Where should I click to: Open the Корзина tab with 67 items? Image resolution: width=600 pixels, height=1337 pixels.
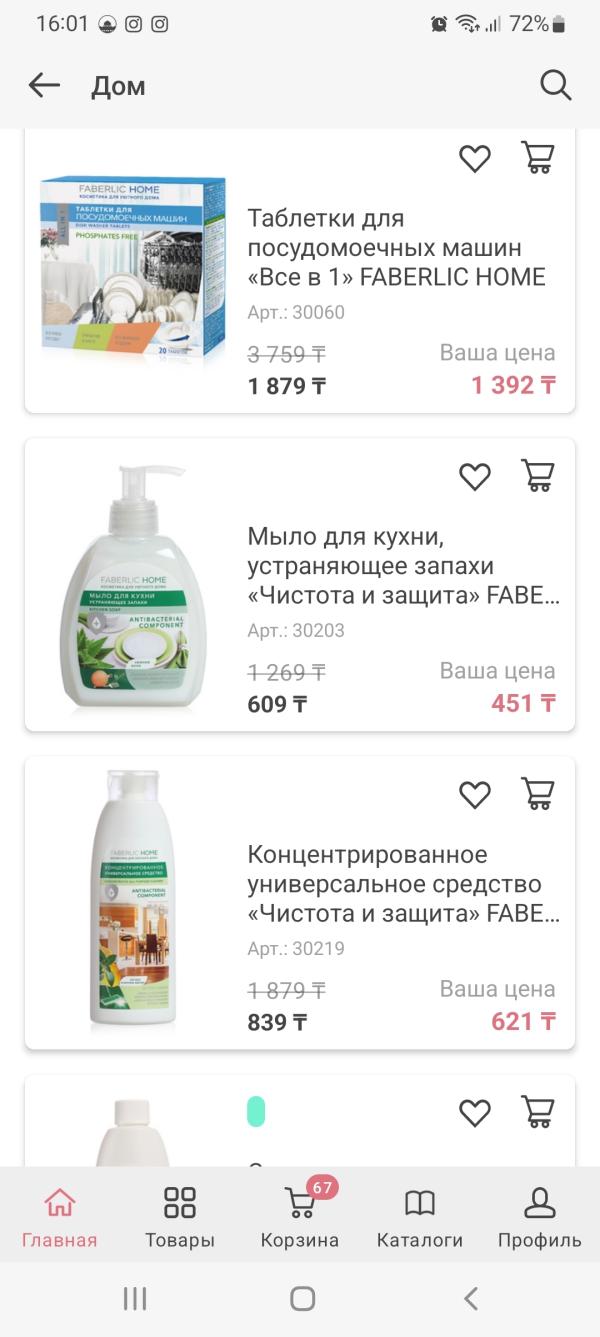coord(300,1216)
